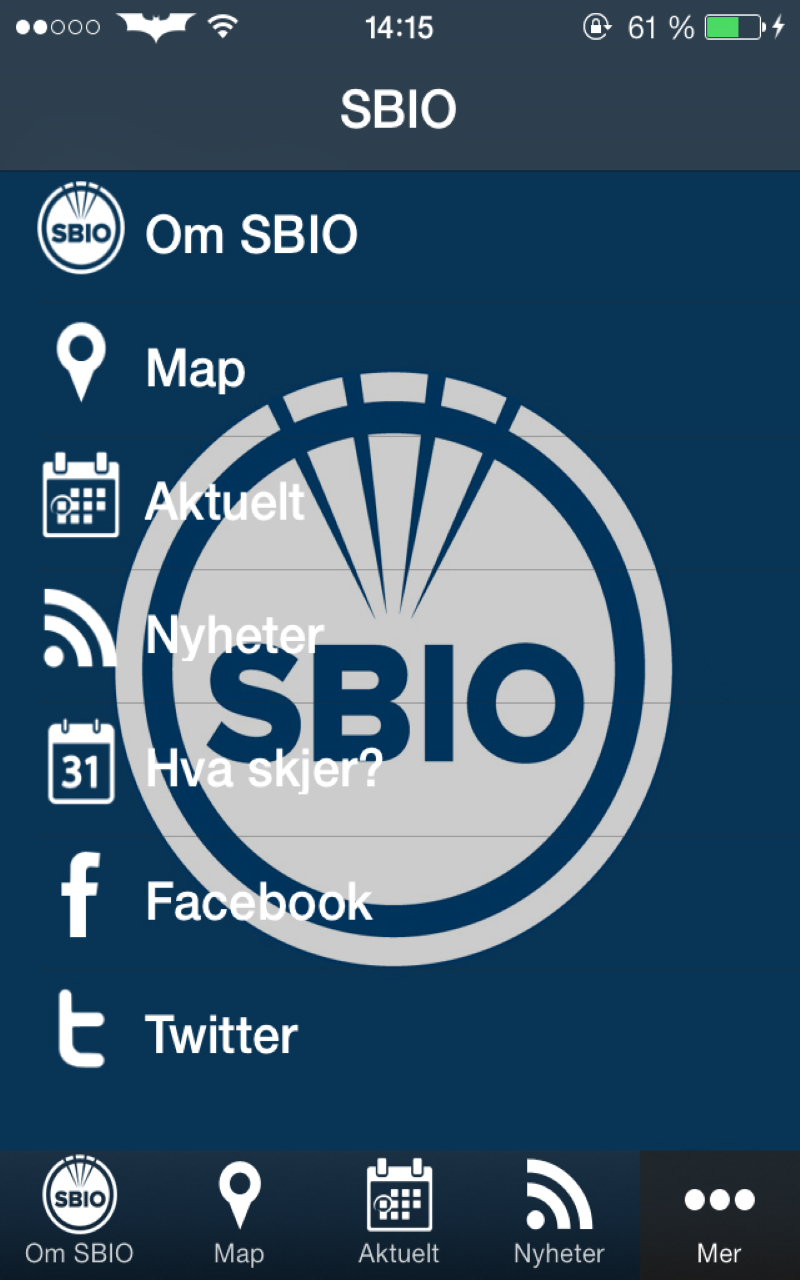Click the Aktuelt calendar-grid icon
This screenshot has height=1280, width=800.
pyautogui.click(x=81, y=496)
